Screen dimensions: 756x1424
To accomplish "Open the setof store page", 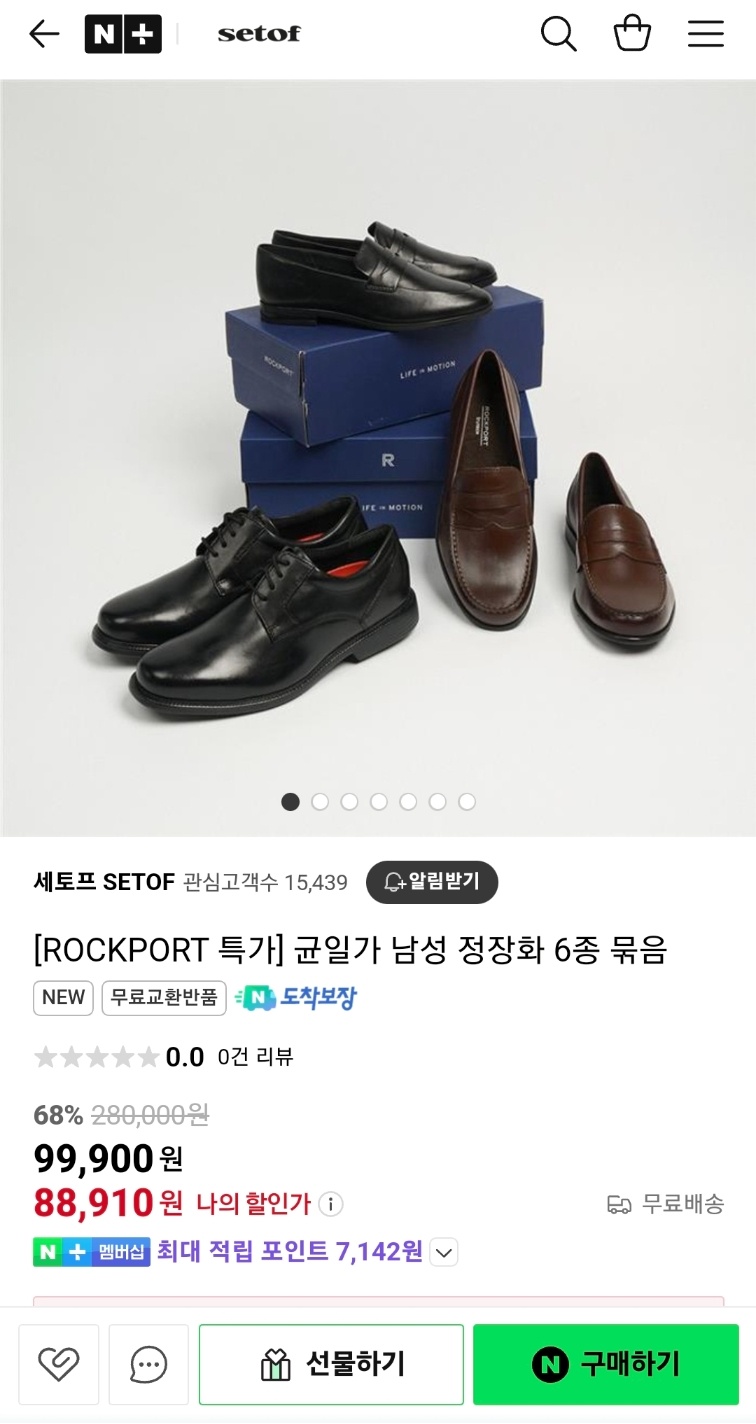I will 259,34.
